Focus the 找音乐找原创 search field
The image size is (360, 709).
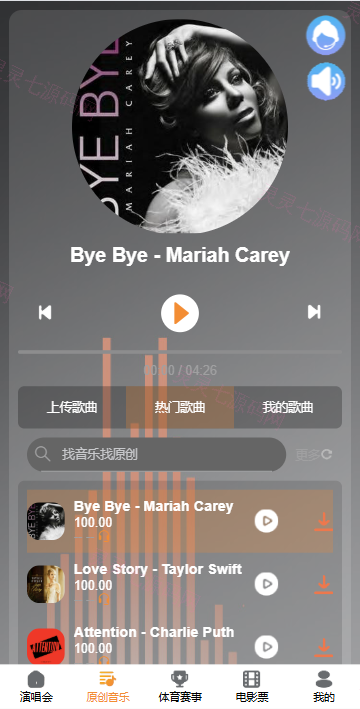(x=156, y=454)
